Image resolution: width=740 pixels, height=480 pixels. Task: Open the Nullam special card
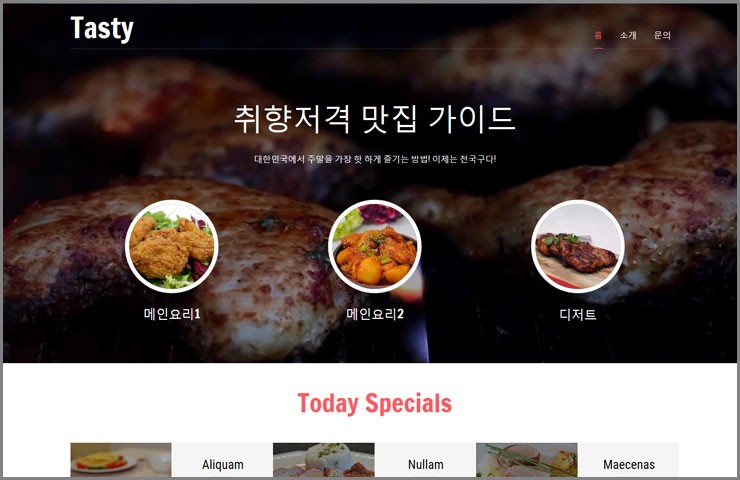point(425,464)
